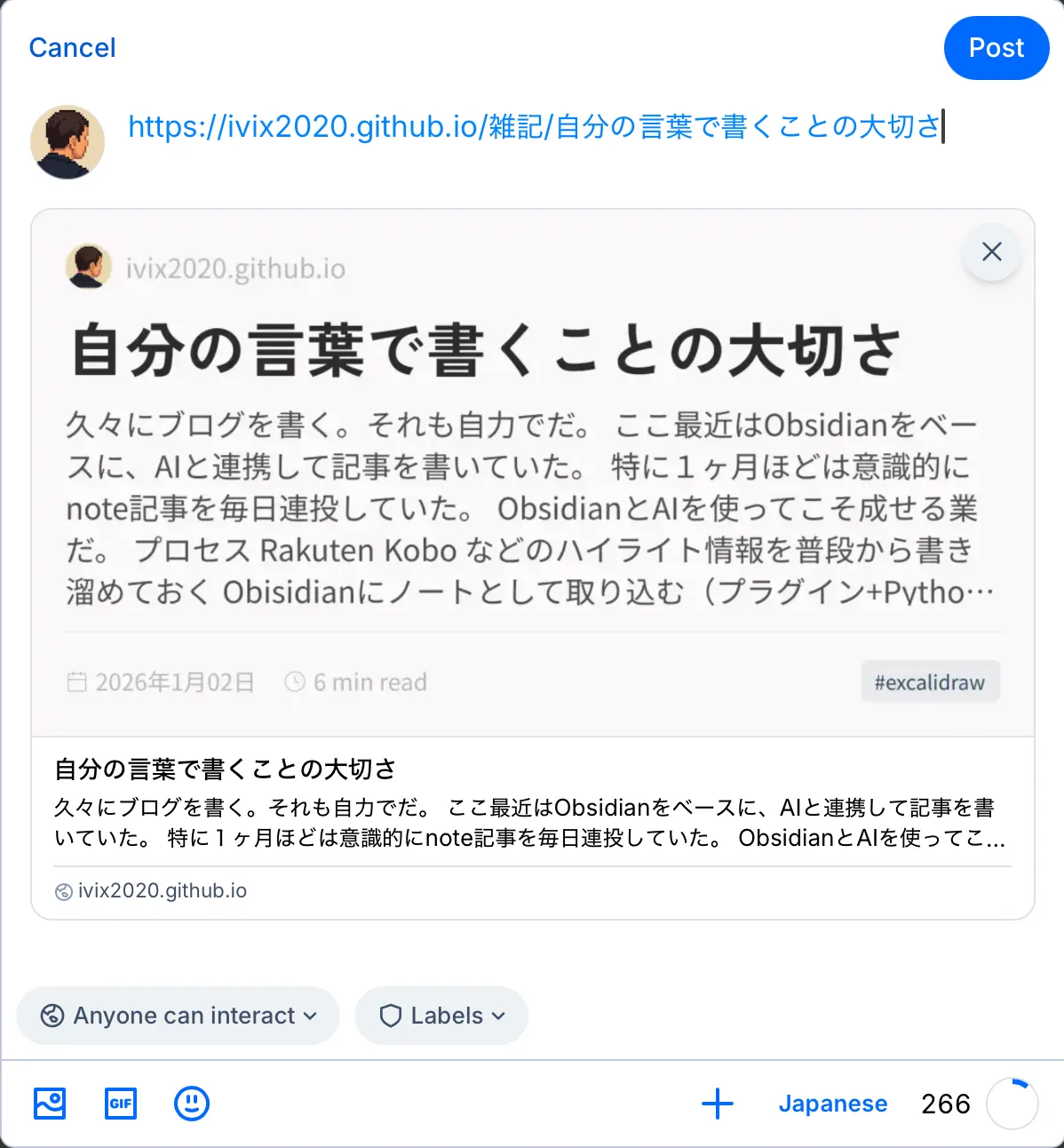Viewport: 1064px width, 1148px height.
Task: Attach an image to the post
Action: point(50,1104)
